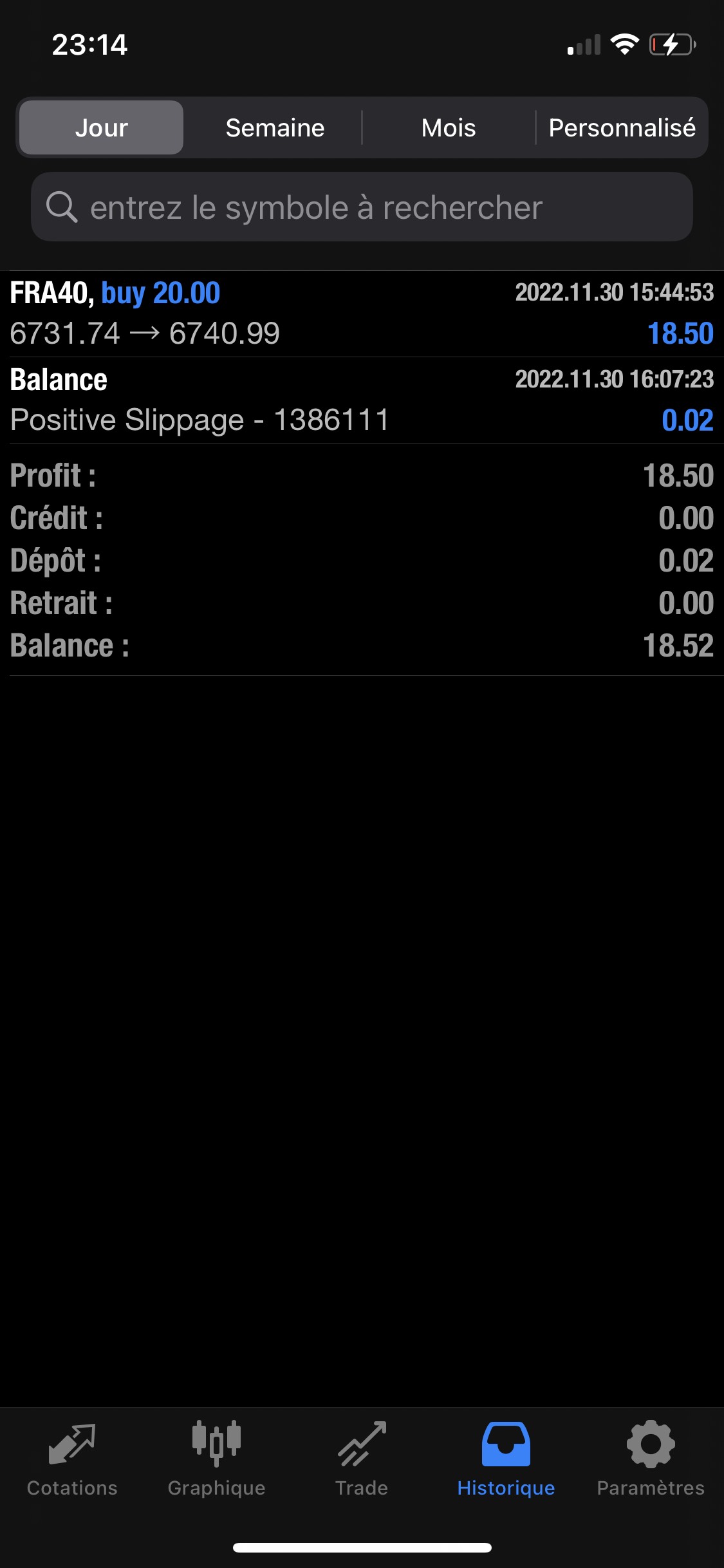Screen dimensions: 724x1568
Task: Tap the symbol search field
Action: coord(362,207)
